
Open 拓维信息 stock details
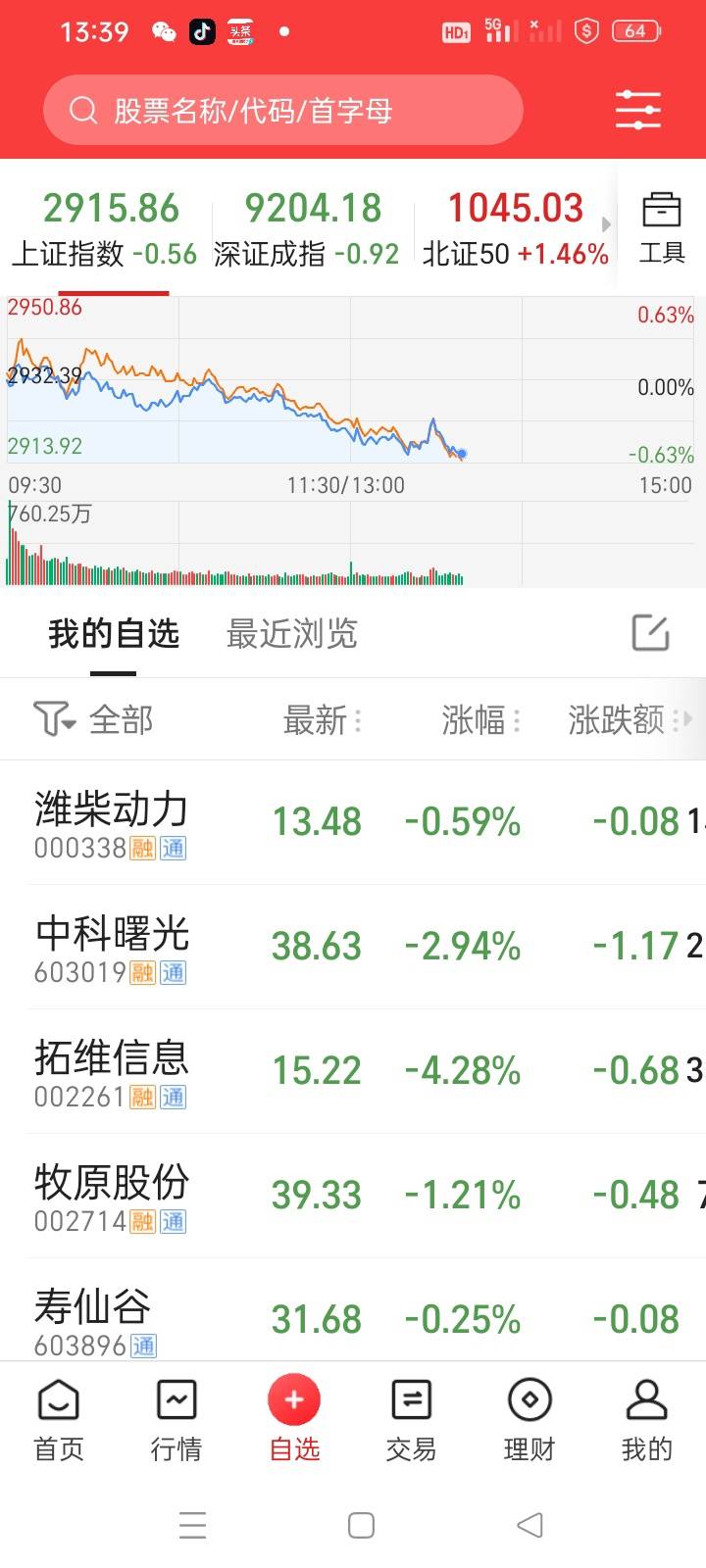(353, 1071)
